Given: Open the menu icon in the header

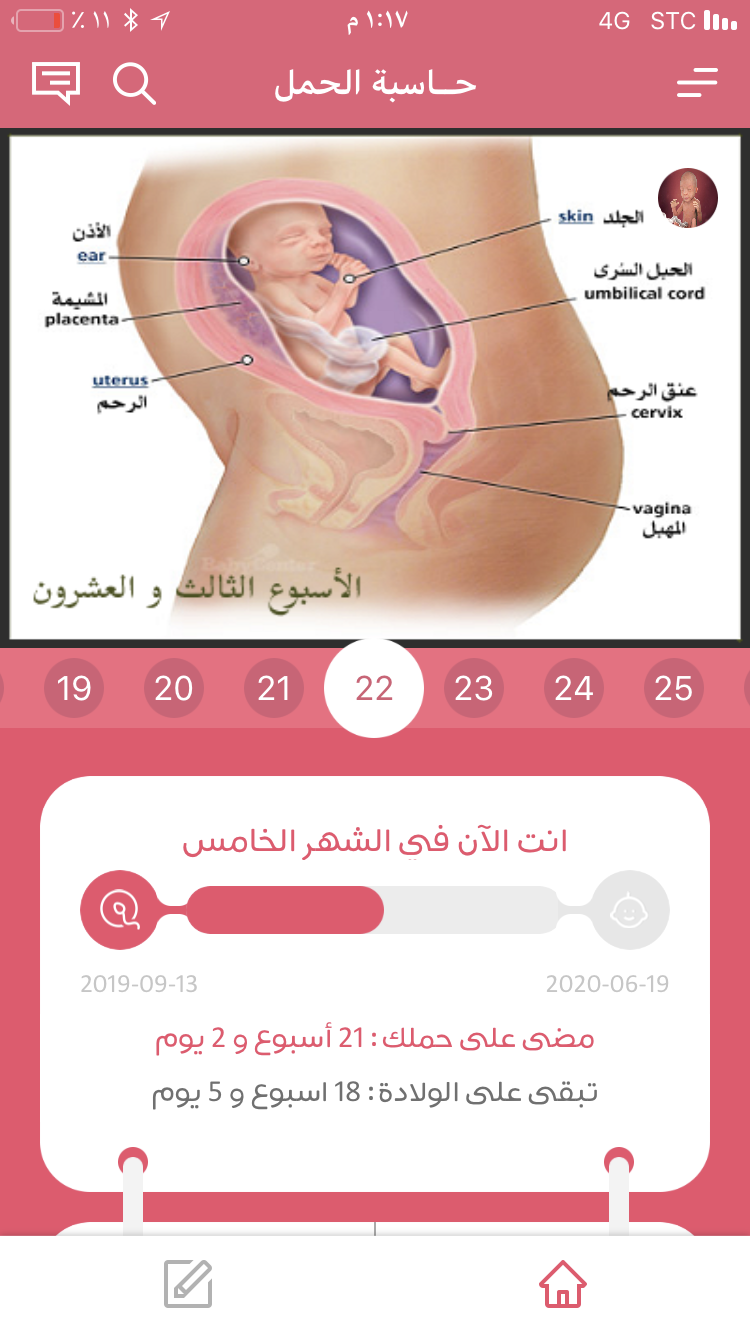Looking at the screenshot, I should [697, 83].
